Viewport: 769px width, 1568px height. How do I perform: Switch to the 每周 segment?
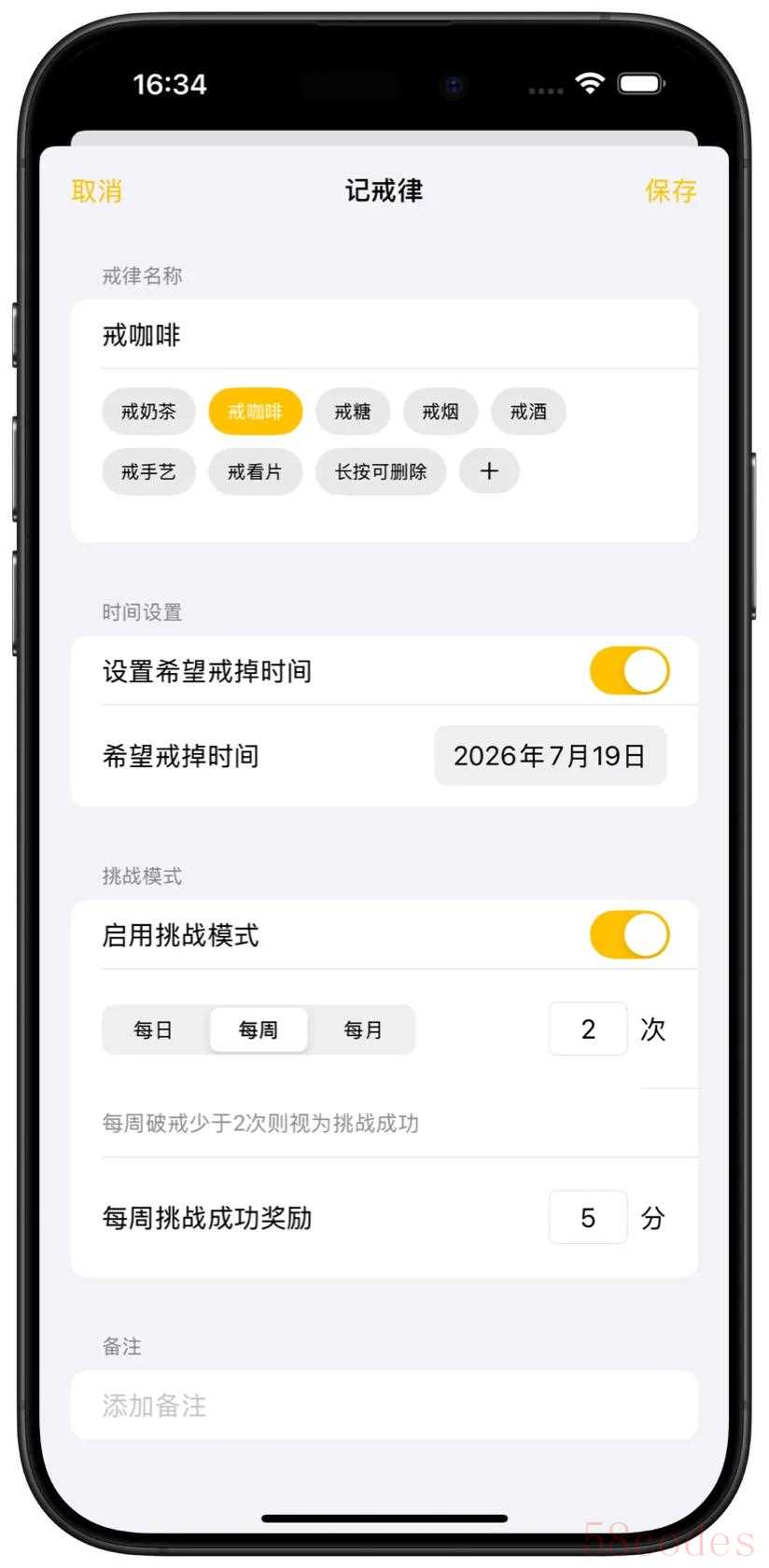pyautogui.click(x=259, y=1029)
